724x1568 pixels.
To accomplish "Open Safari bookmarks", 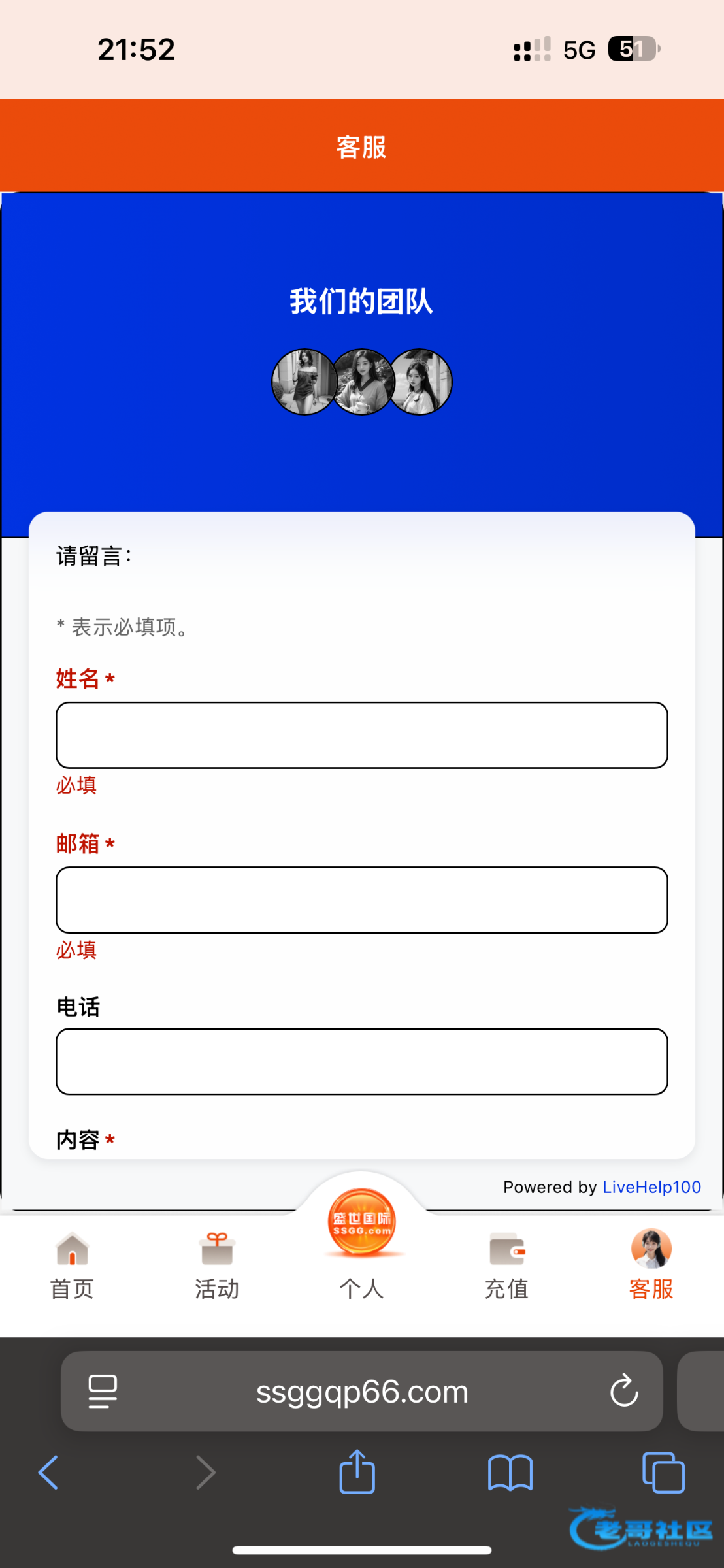I will [510, 1473].
